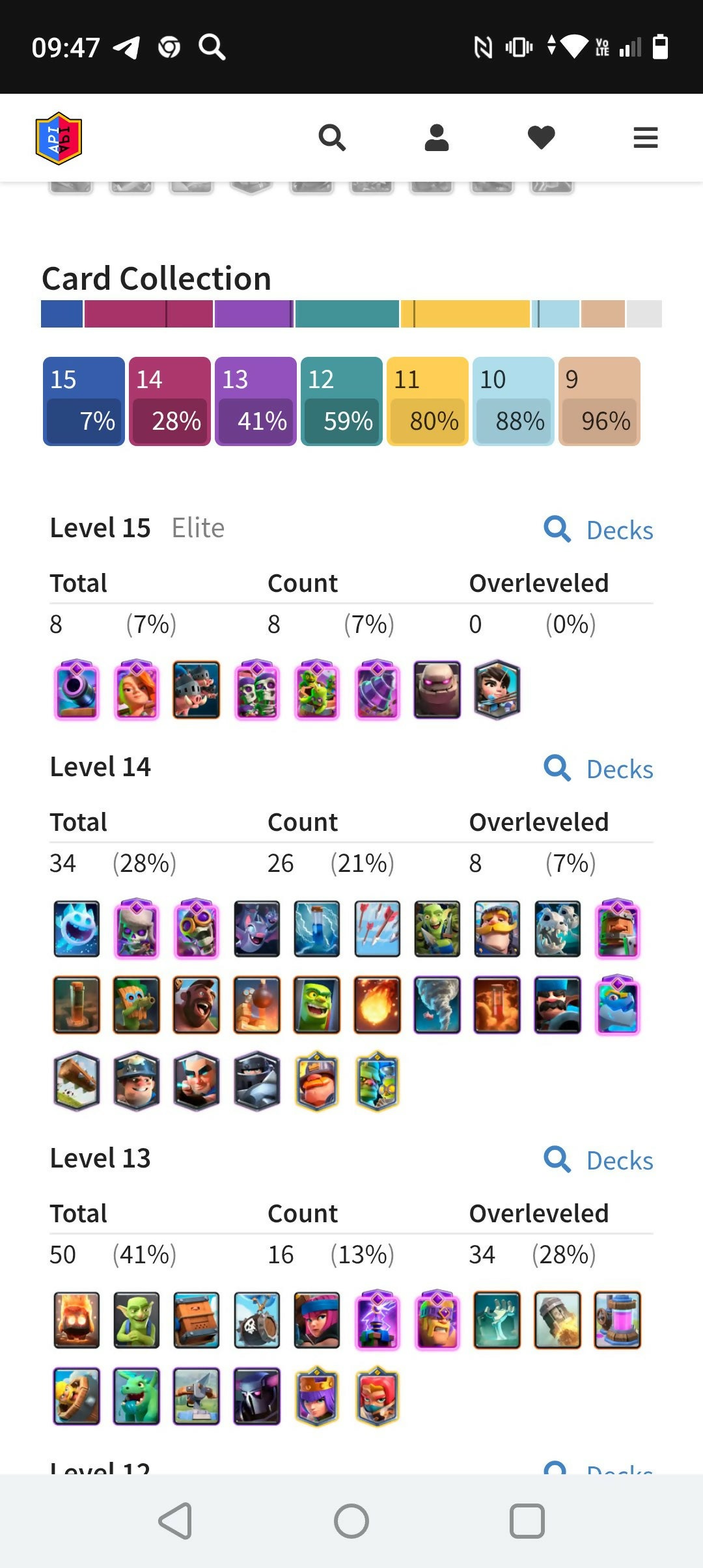Select the level 13 41% chip

coord(255,401)
